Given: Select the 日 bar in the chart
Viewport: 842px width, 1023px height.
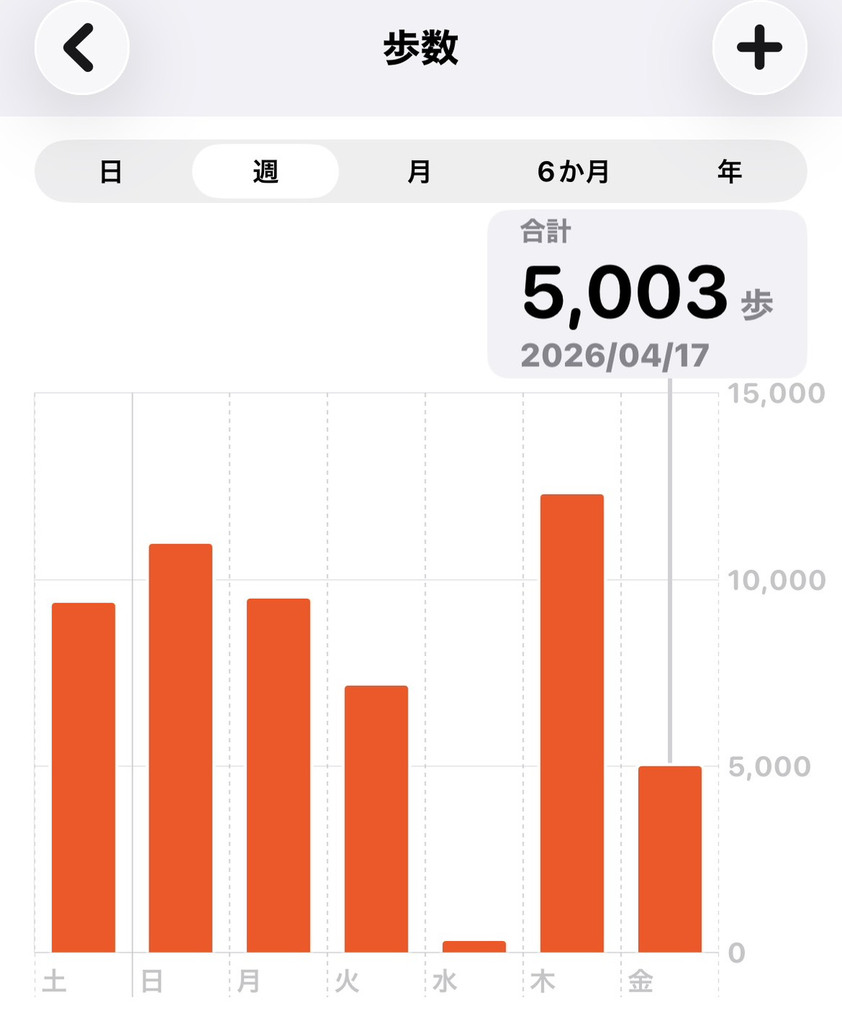Looking at the screenshot, I should (180, 748).
